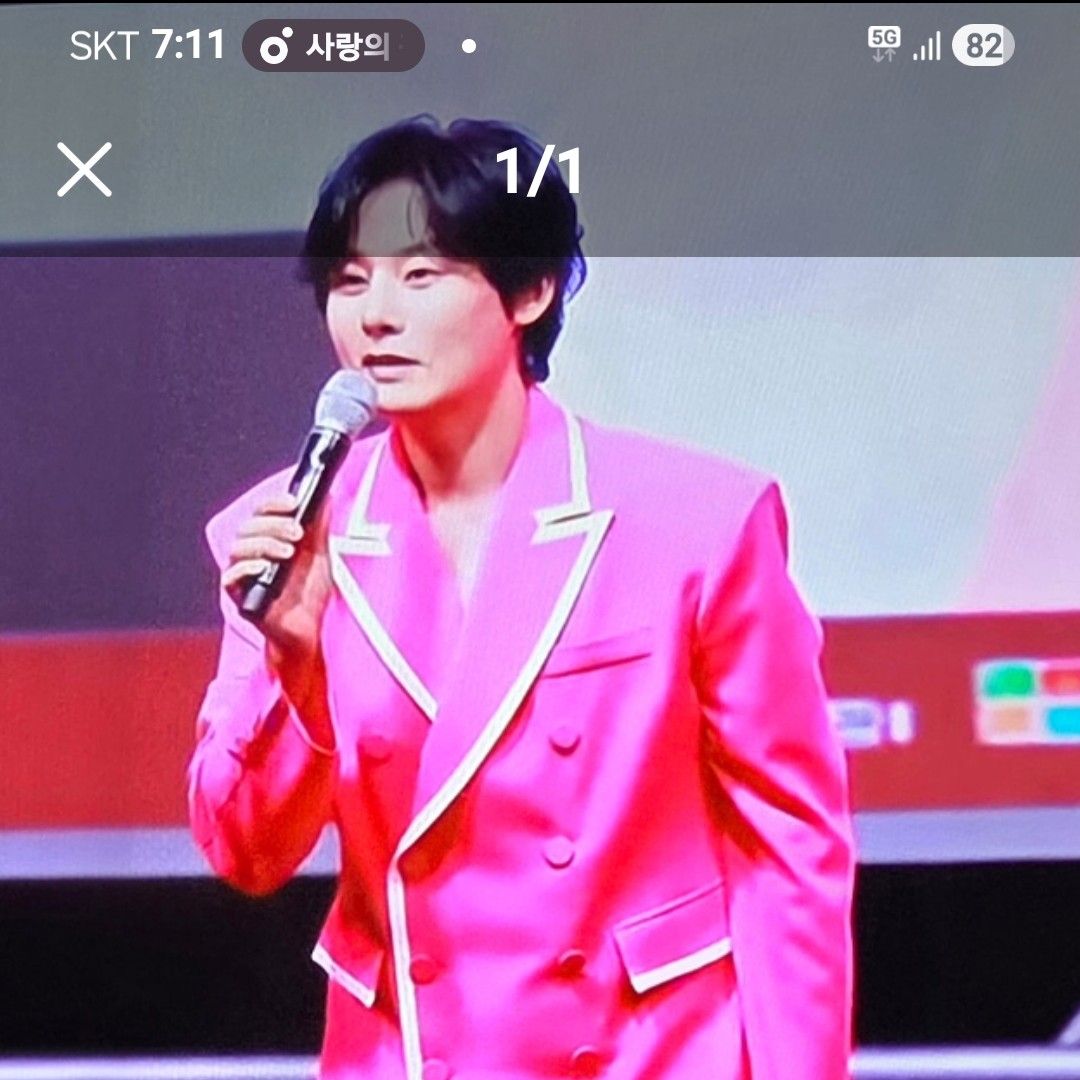Screen dimensions: 1080x1080
Task: Close the full-screen image viewer
Action: [x=84, y=169]
